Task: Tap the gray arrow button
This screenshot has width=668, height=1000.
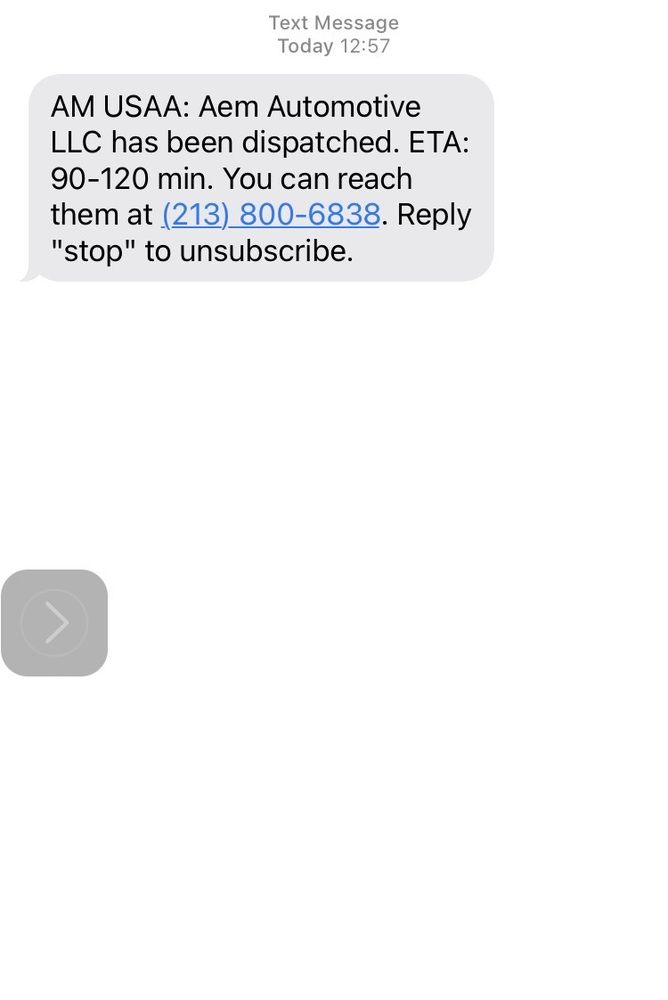Action: (55, 623)
